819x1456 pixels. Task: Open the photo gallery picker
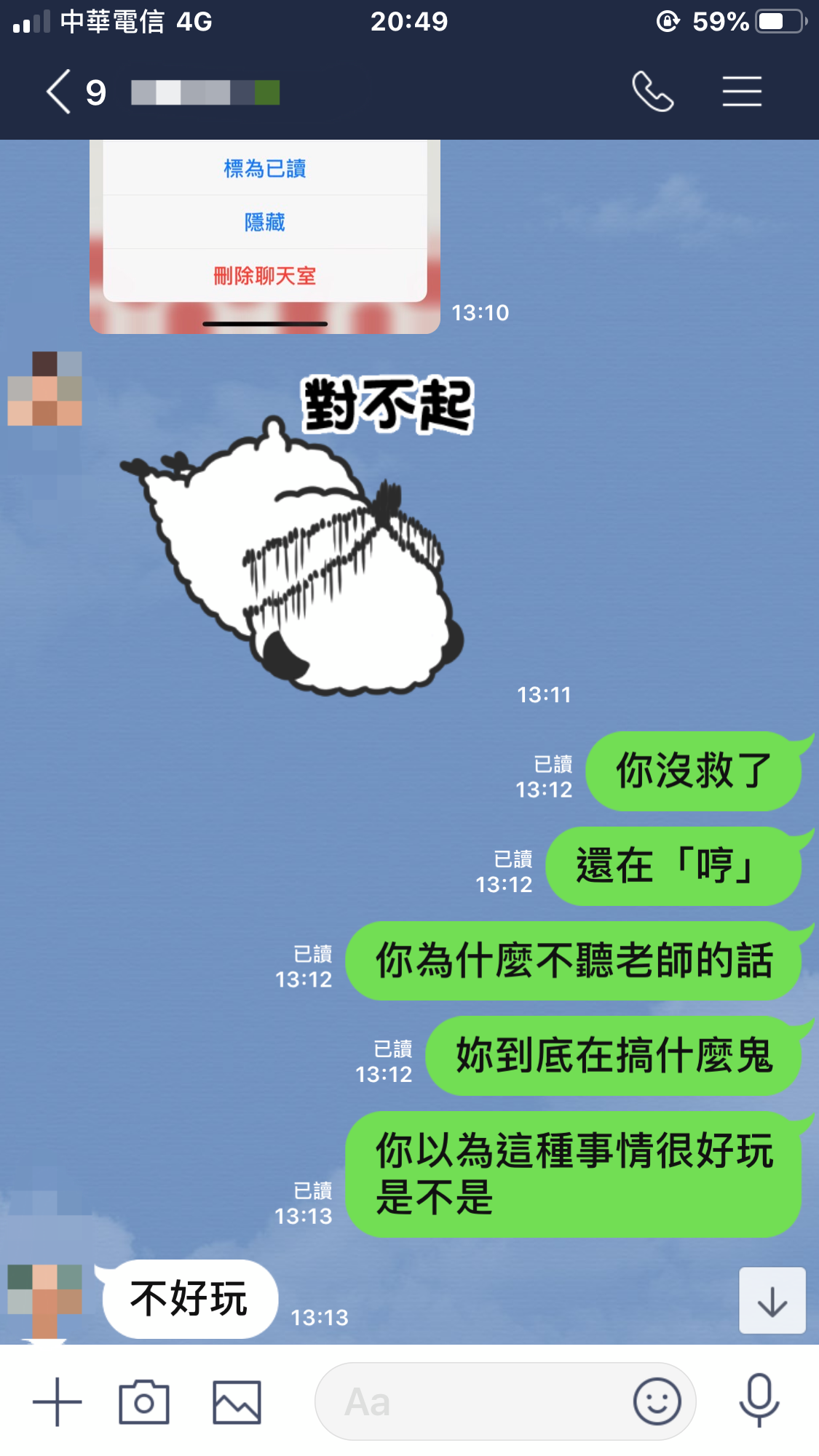point(237,1401)
